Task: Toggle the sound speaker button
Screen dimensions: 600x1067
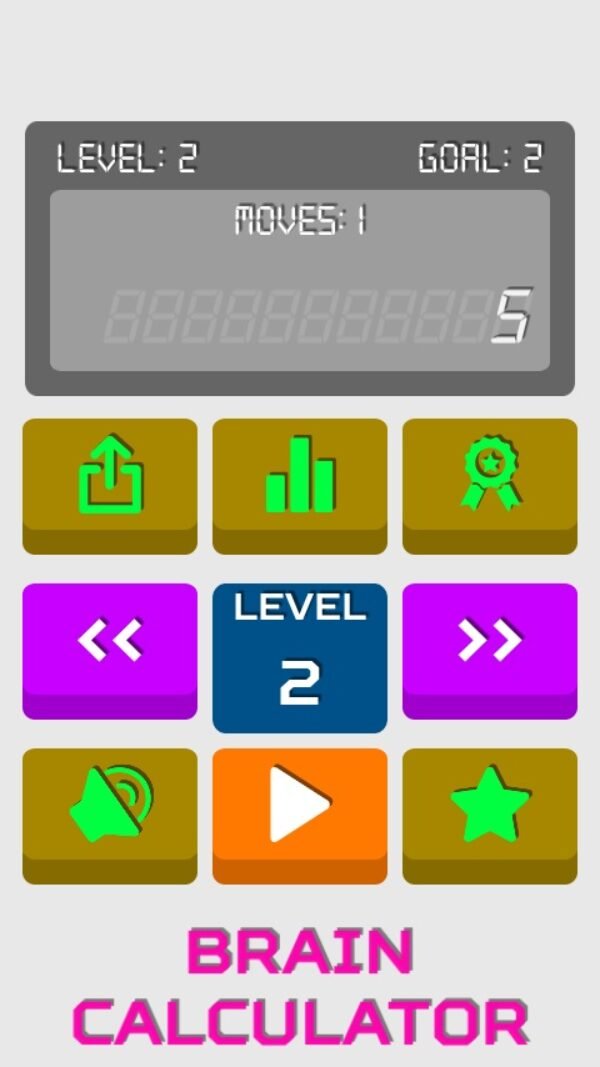Action: coord(110,807)
